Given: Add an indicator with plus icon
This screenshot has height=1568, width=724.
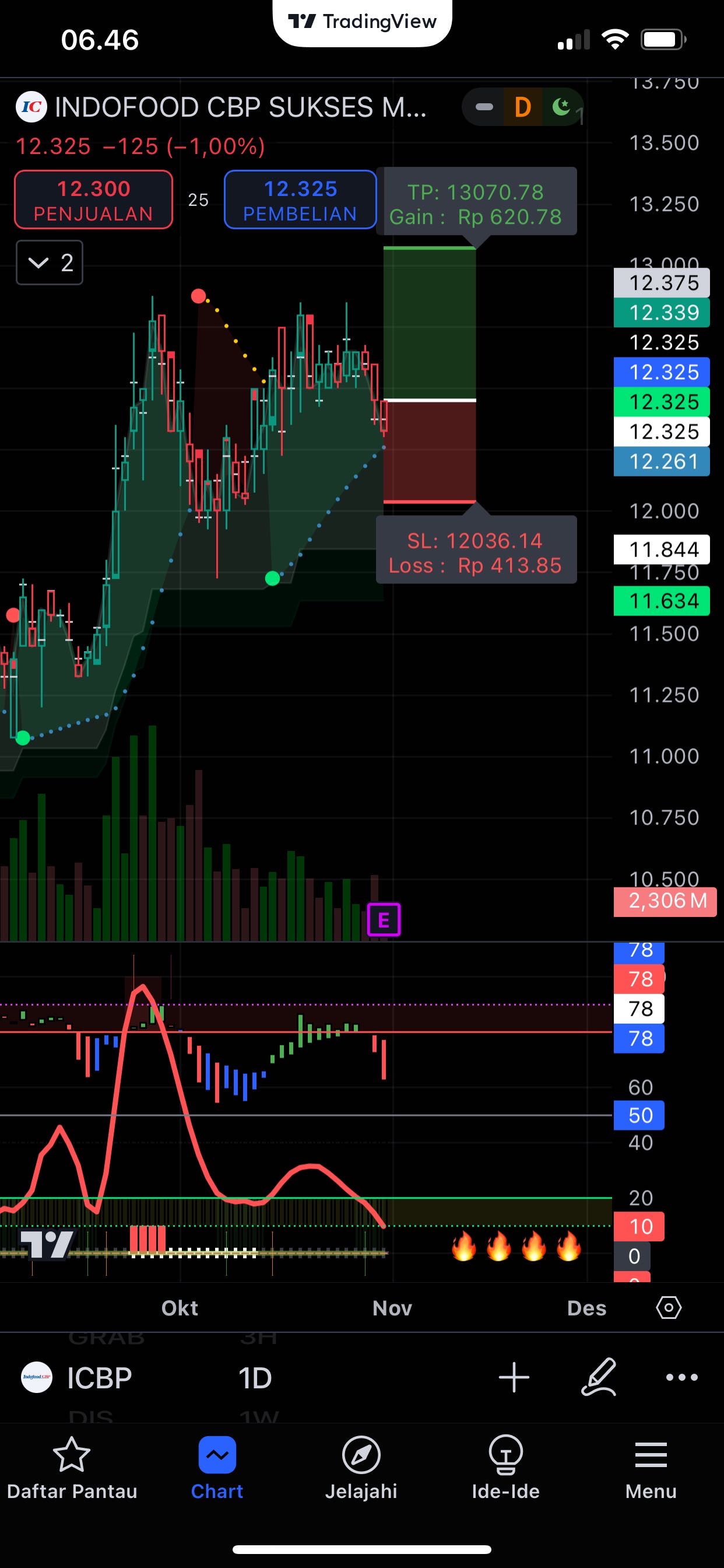Looking at the screenshot, I should point(514,1377).
